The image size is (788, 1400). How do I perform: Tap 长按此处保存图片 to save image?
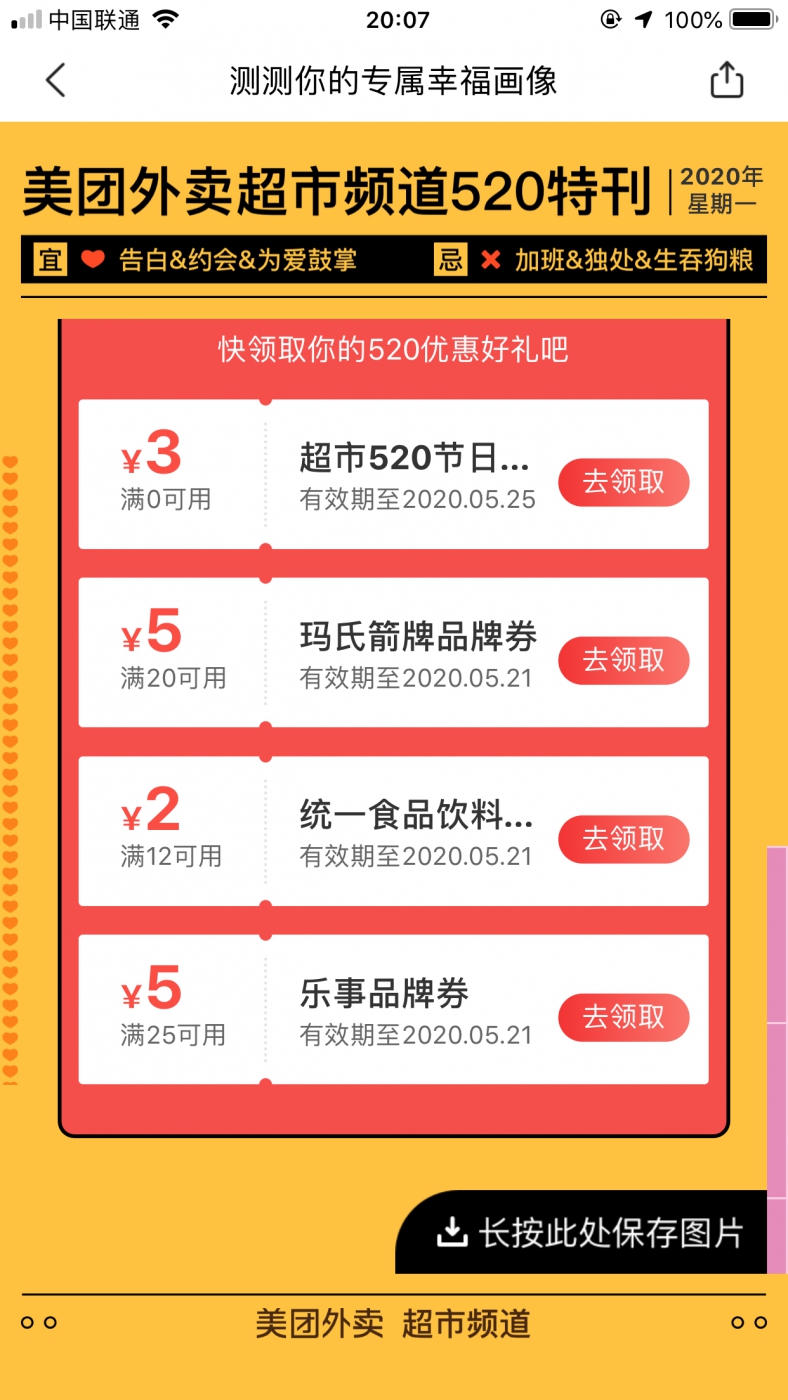point(590,1232)
